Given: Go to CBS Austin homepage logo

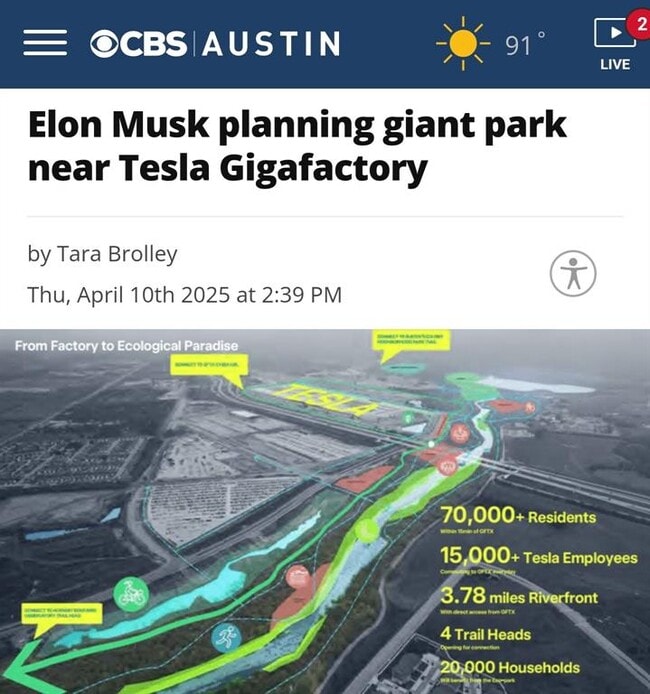Looking at the screenshot, I should [215, 43].
